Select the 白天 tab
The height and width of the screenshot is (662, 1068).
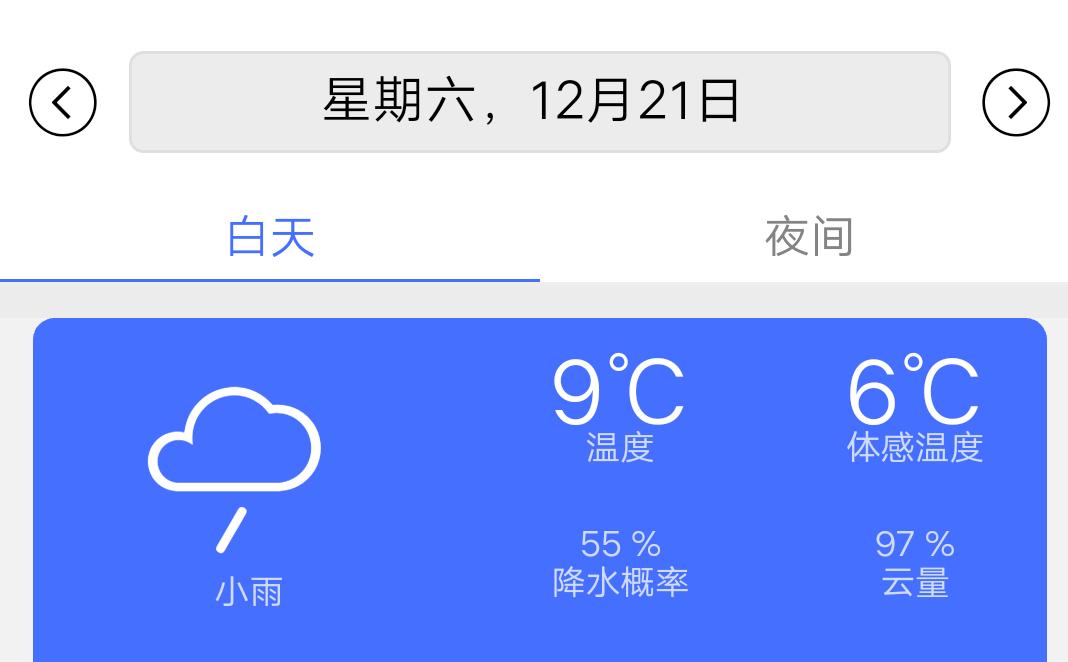270,238
